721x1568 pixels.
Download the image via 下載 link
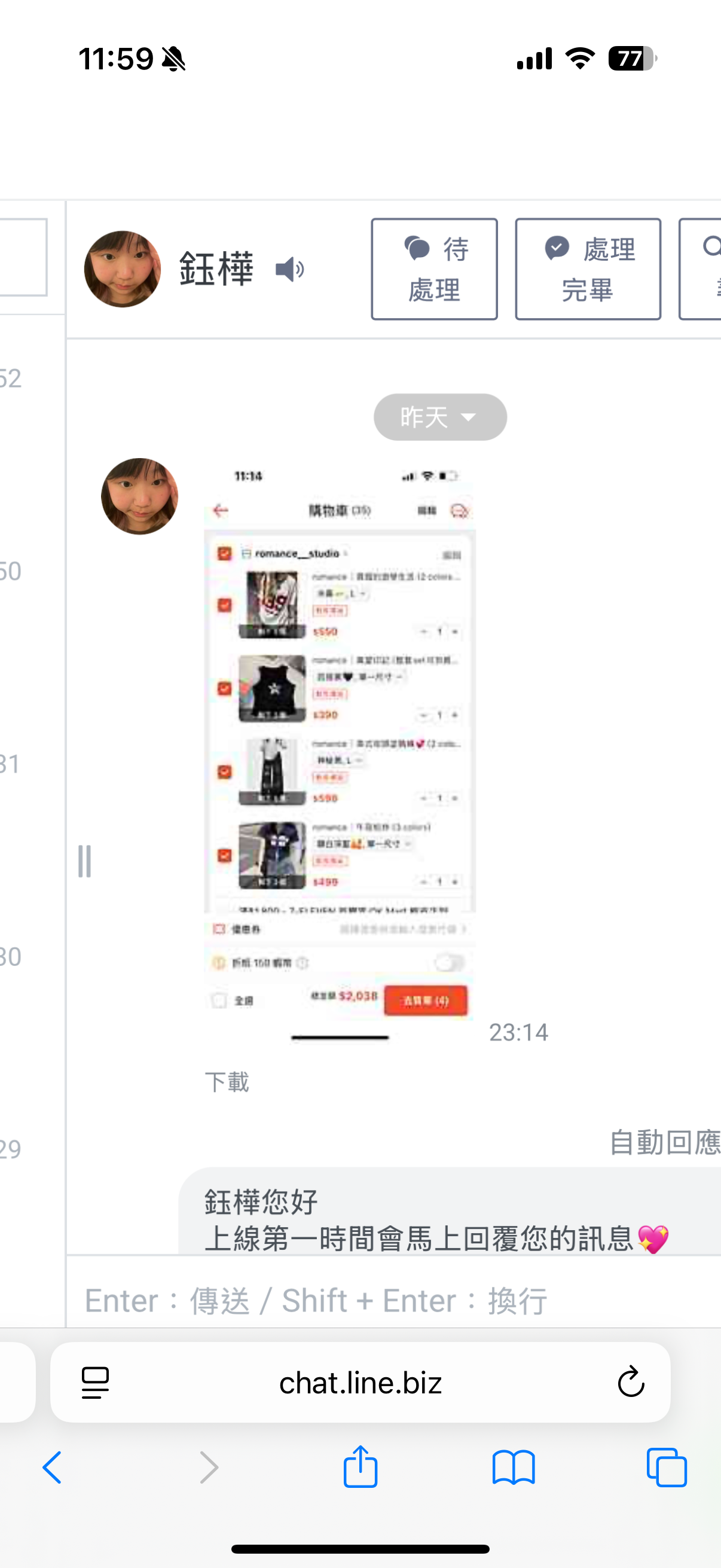click(227, 1082)
